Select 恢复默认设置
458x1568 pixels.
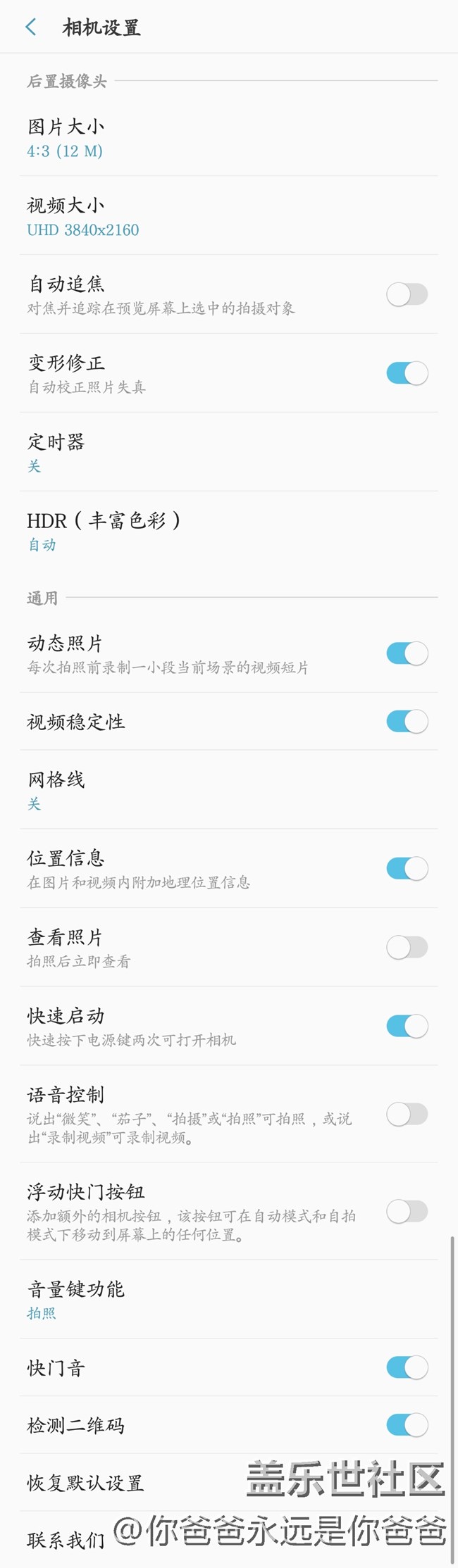pyautogui.click(x=85, y=1483)
